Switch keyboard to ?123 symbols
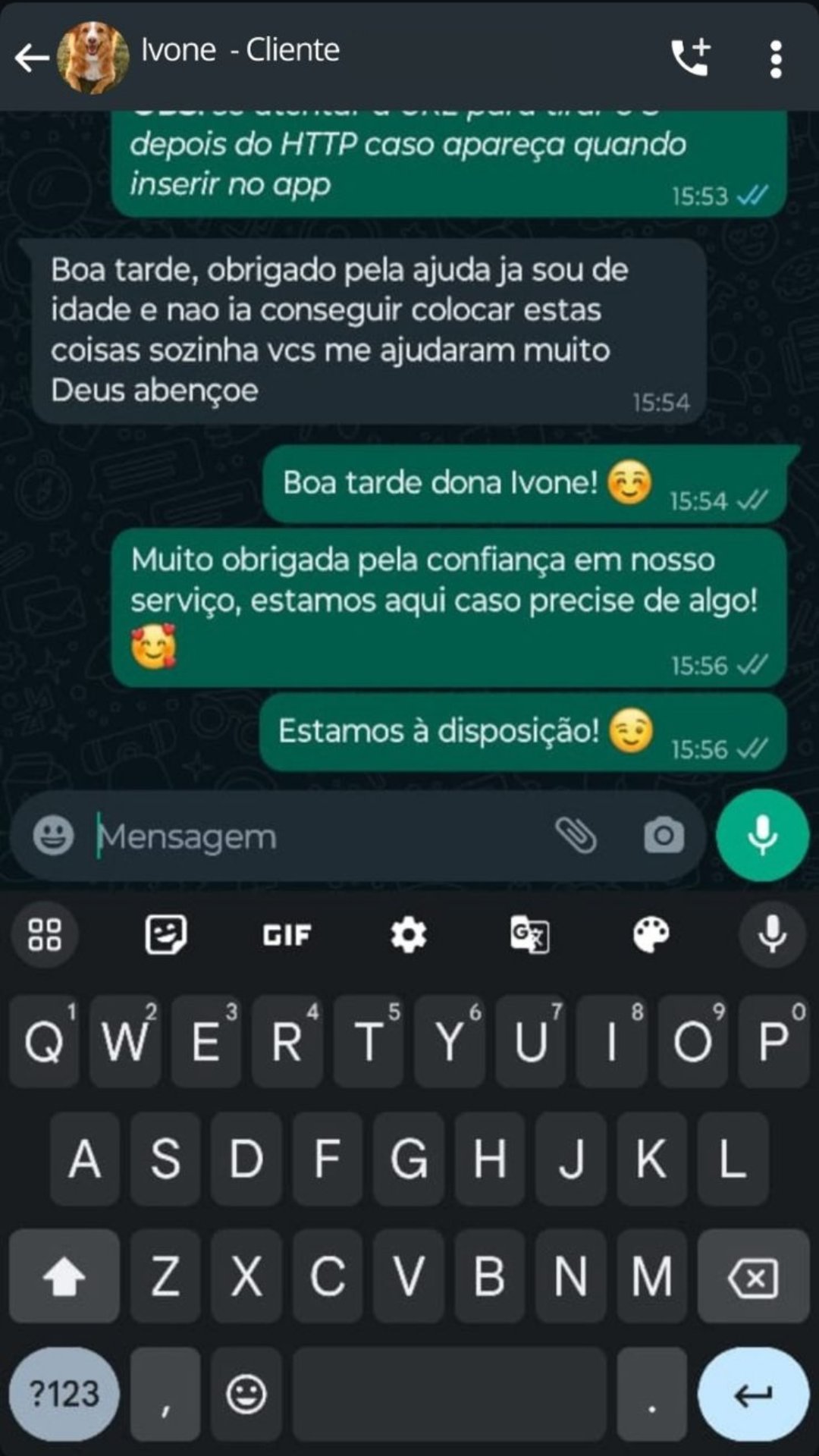 click(x=64, y=1394)
